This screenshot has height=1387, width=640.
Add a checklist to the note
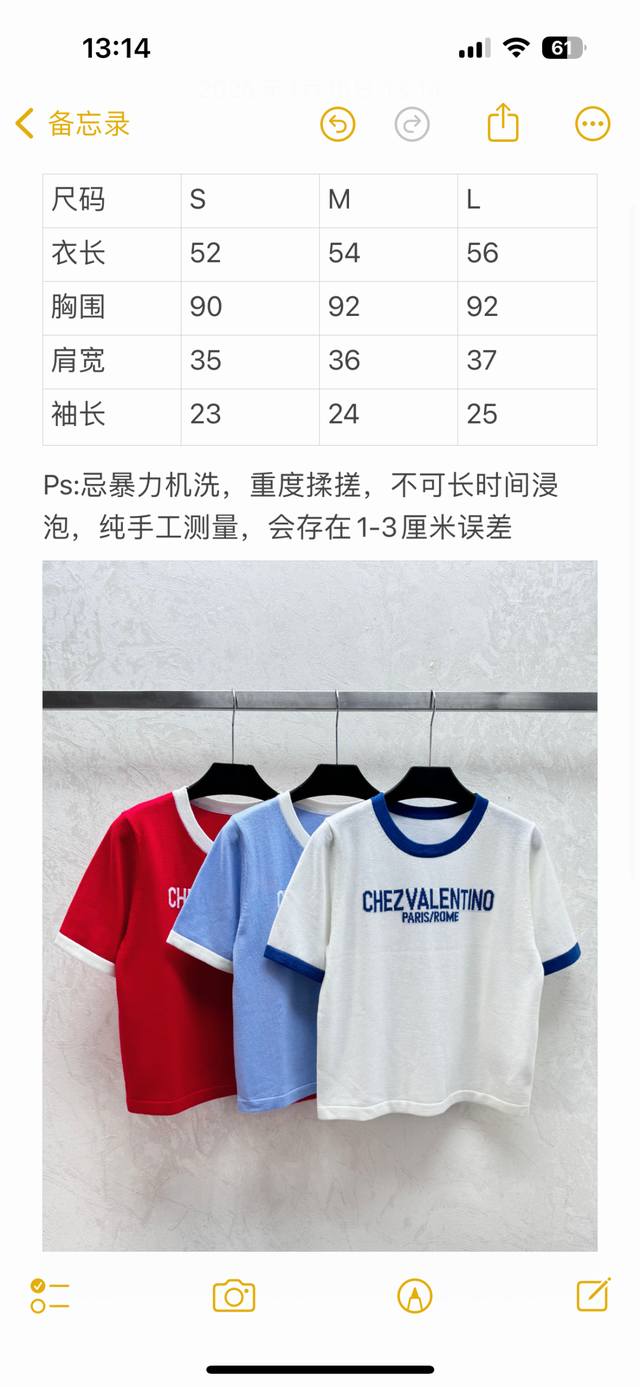click(x=50, y=1296)
